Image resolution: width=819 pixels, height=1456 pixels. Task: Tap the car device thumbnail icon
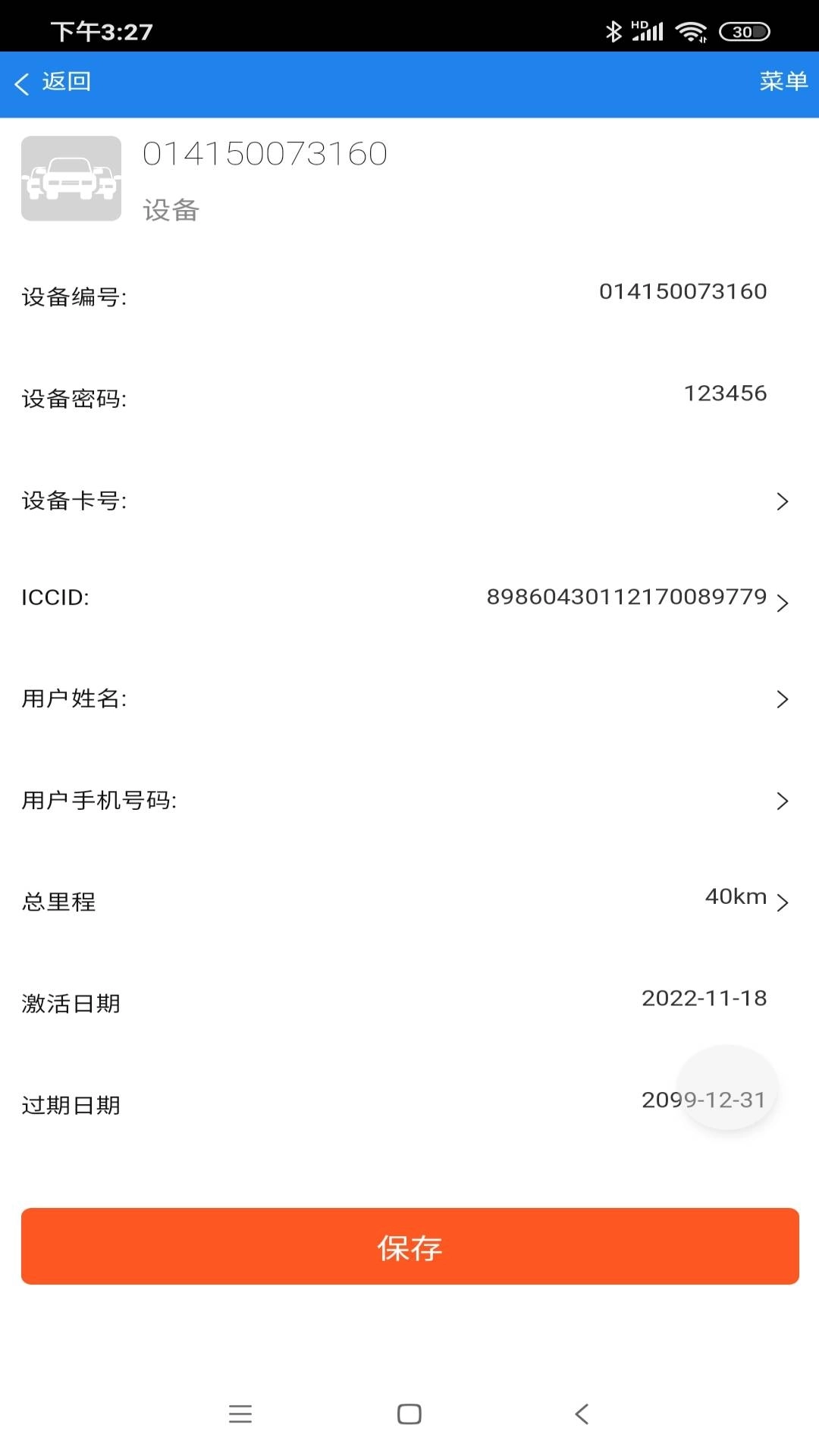71,178
